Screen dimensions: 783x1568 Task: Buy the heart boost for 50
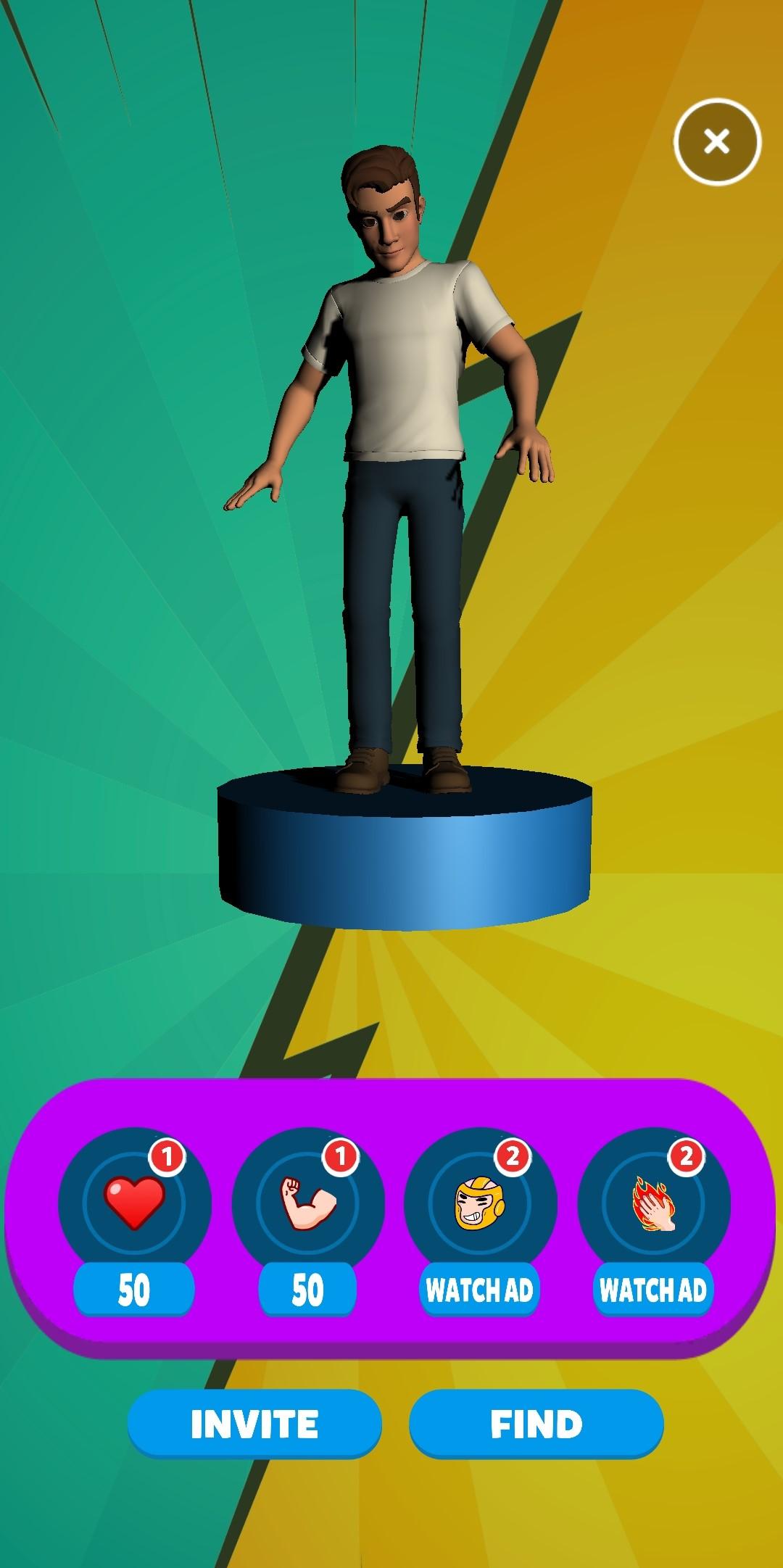[x=134, y=1290]
